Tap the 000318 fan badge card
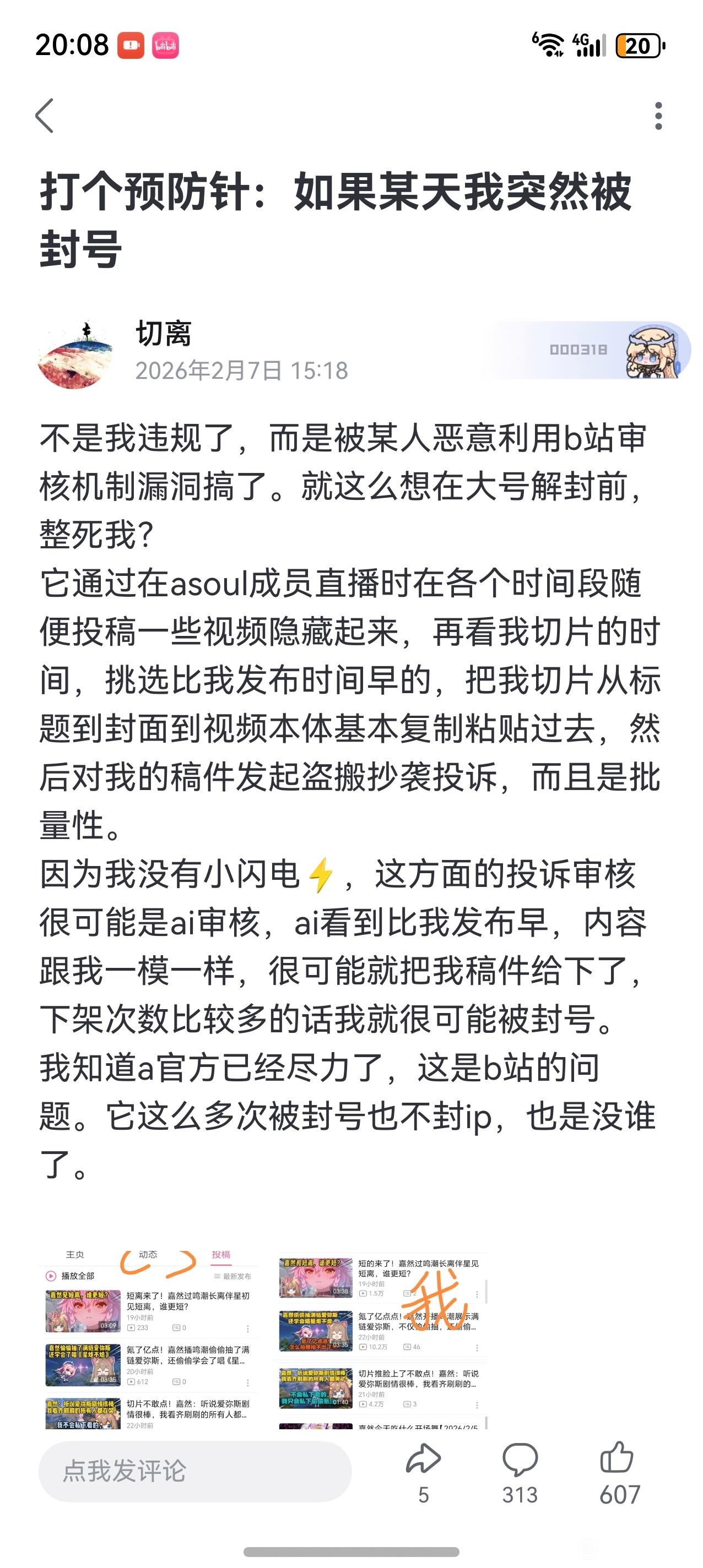The width and height of the screenshot is (703, 1568). click(x=588, y=350)
